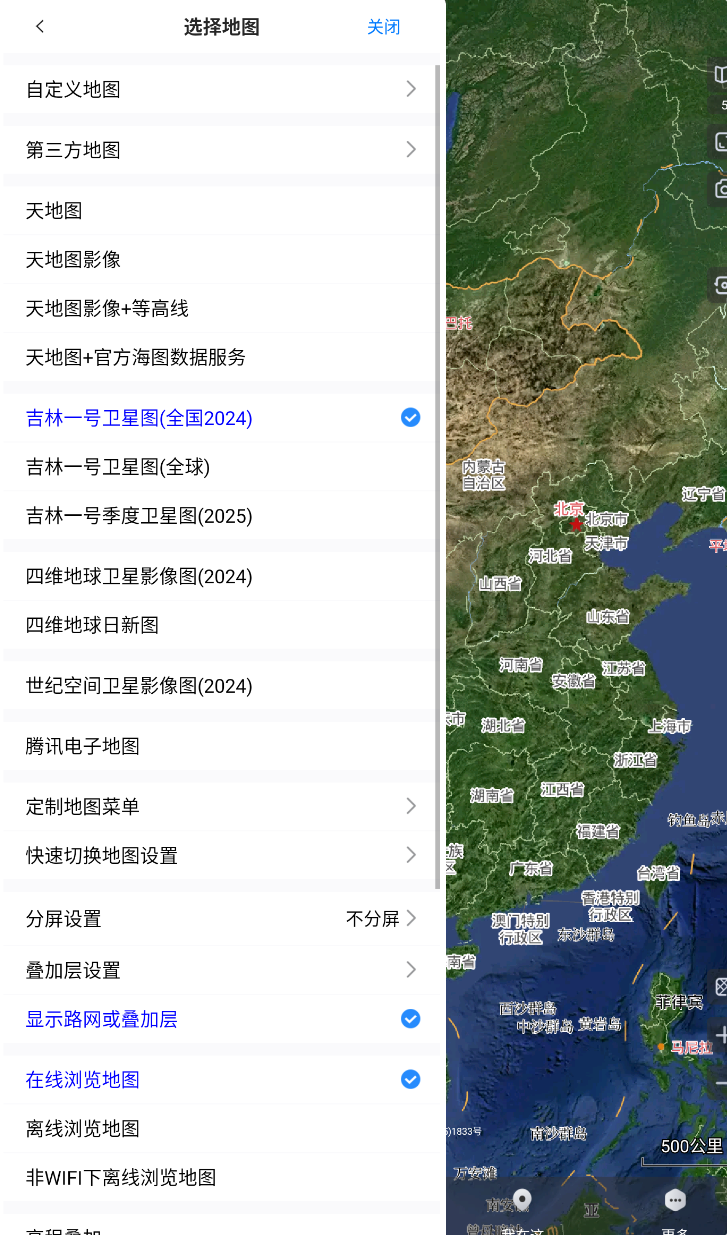Screen dimensions: 727x1235
Task: Tap the back arrow in the header
Action: click(x=39, y=27)
